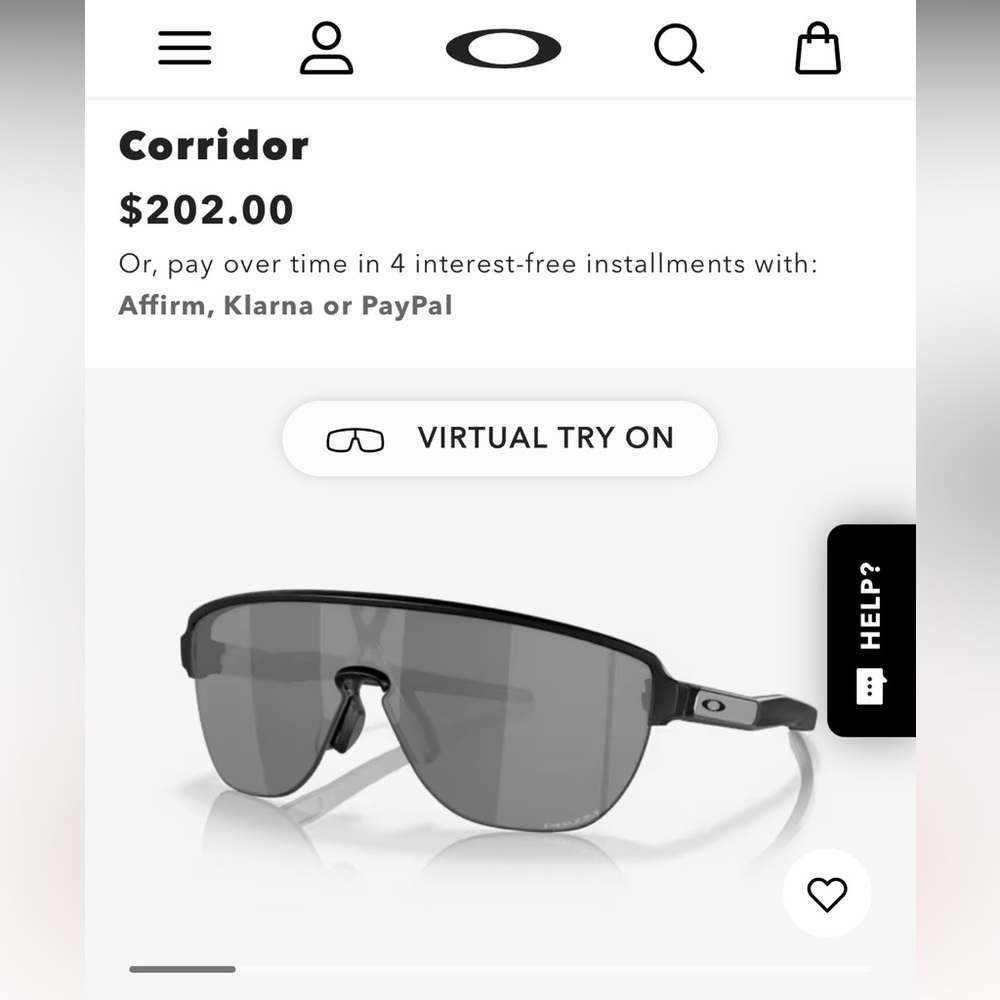Launch Virtual Try On
Viewport: 1000px width, 1000px height.
[x=500, y=438]
